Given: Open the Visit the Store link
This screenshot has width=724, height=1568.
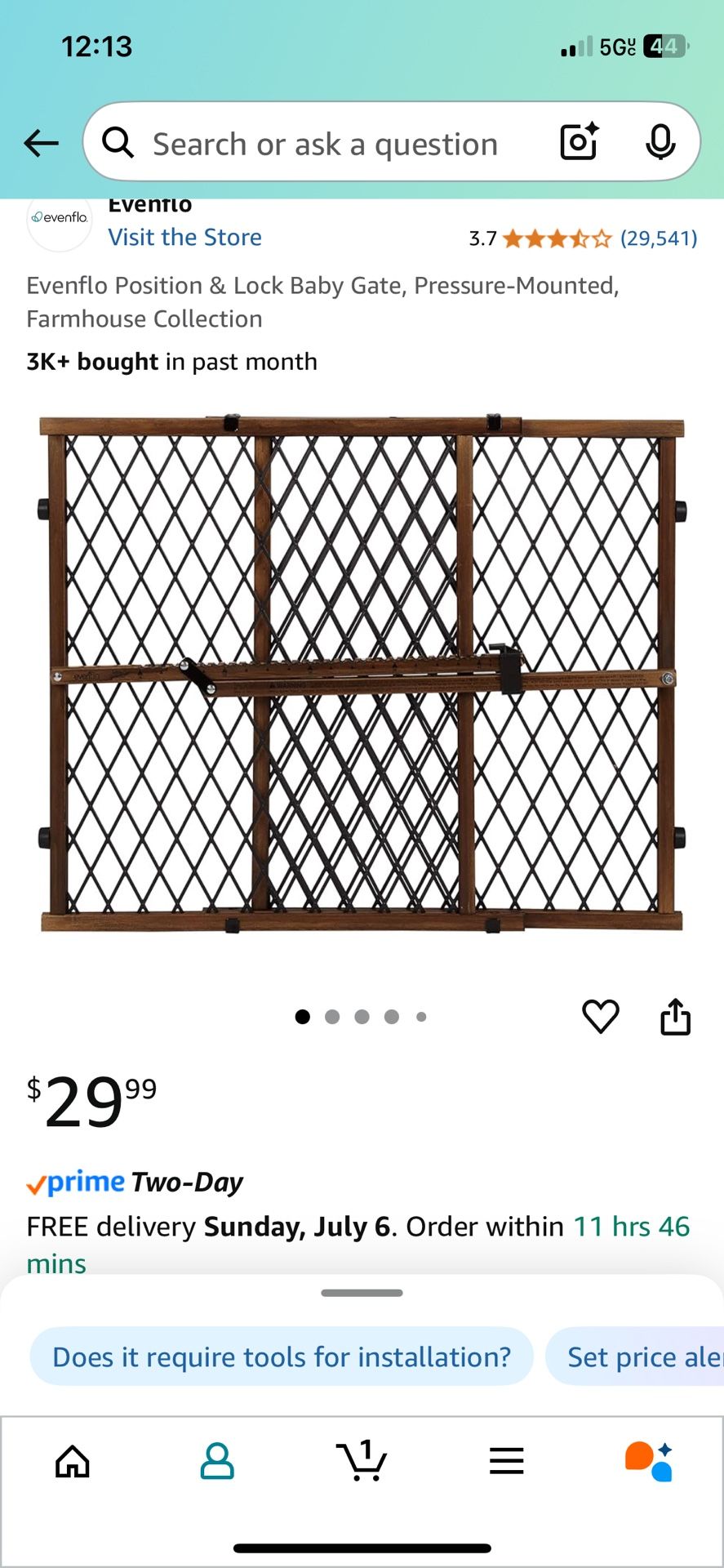Looking at the screenshot, I should point(185,238).
